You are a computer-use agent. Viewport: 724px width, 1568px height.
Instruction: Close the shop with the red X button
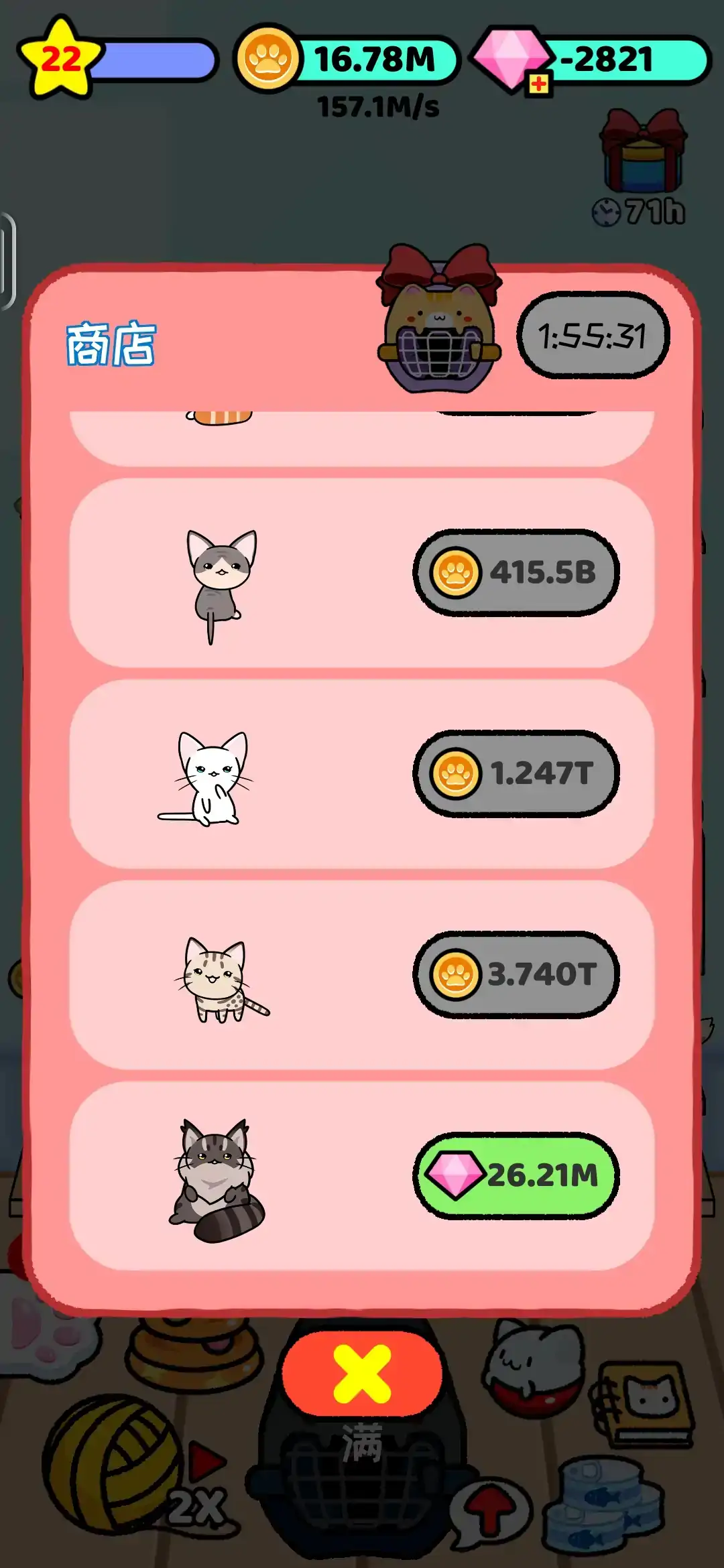[x=362, y=1374]
